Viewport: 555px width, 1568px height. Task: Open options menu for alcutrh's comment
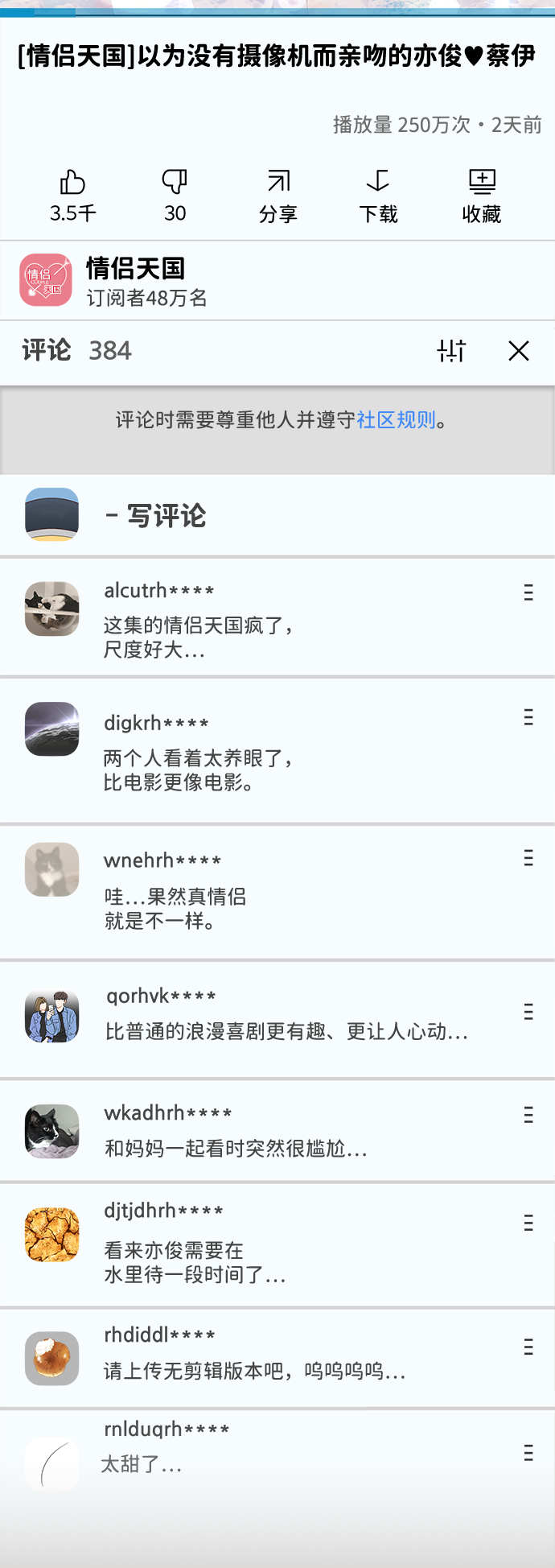[528, 593]
